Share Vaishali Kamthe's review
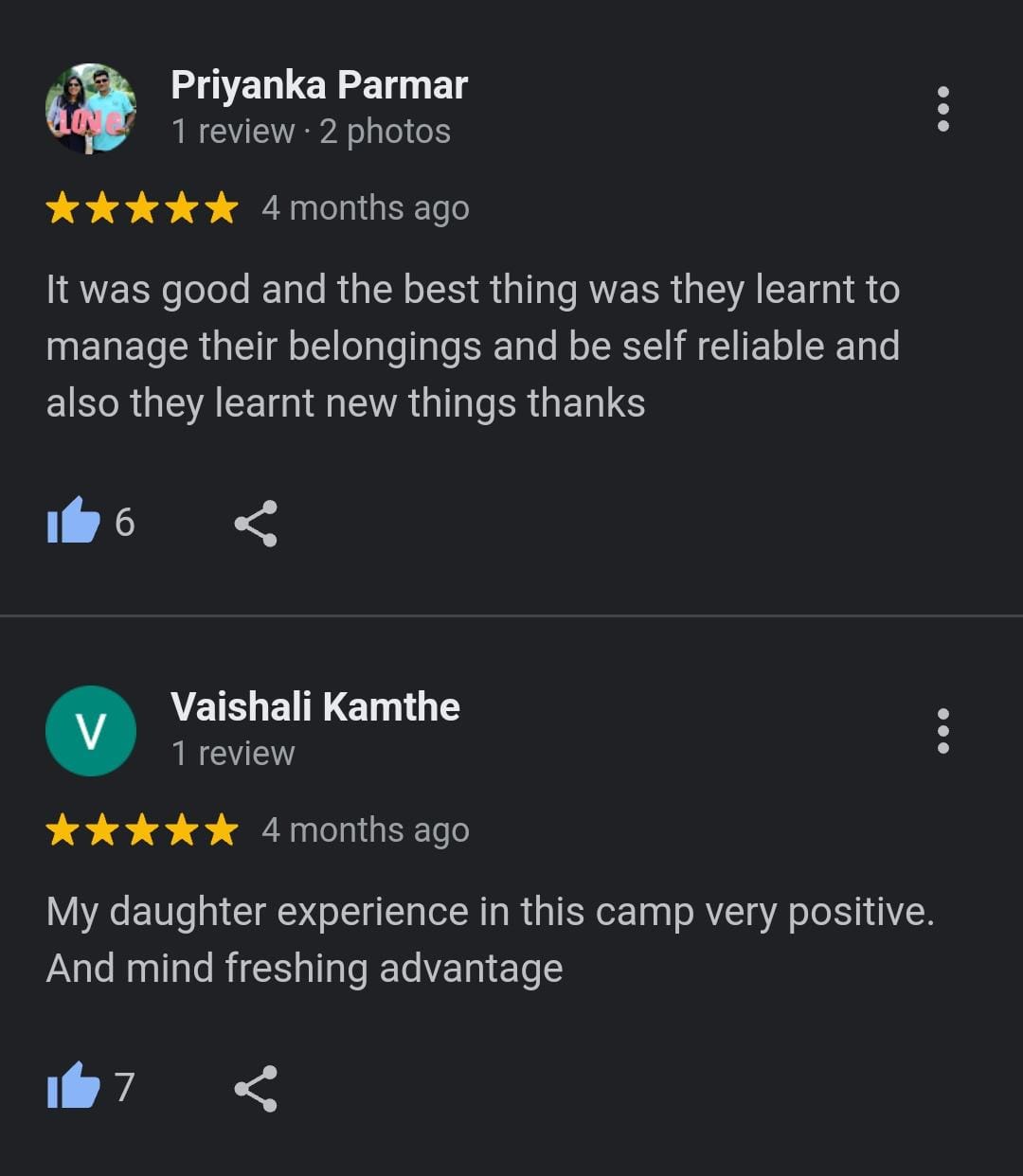 tap(256, 1088)
